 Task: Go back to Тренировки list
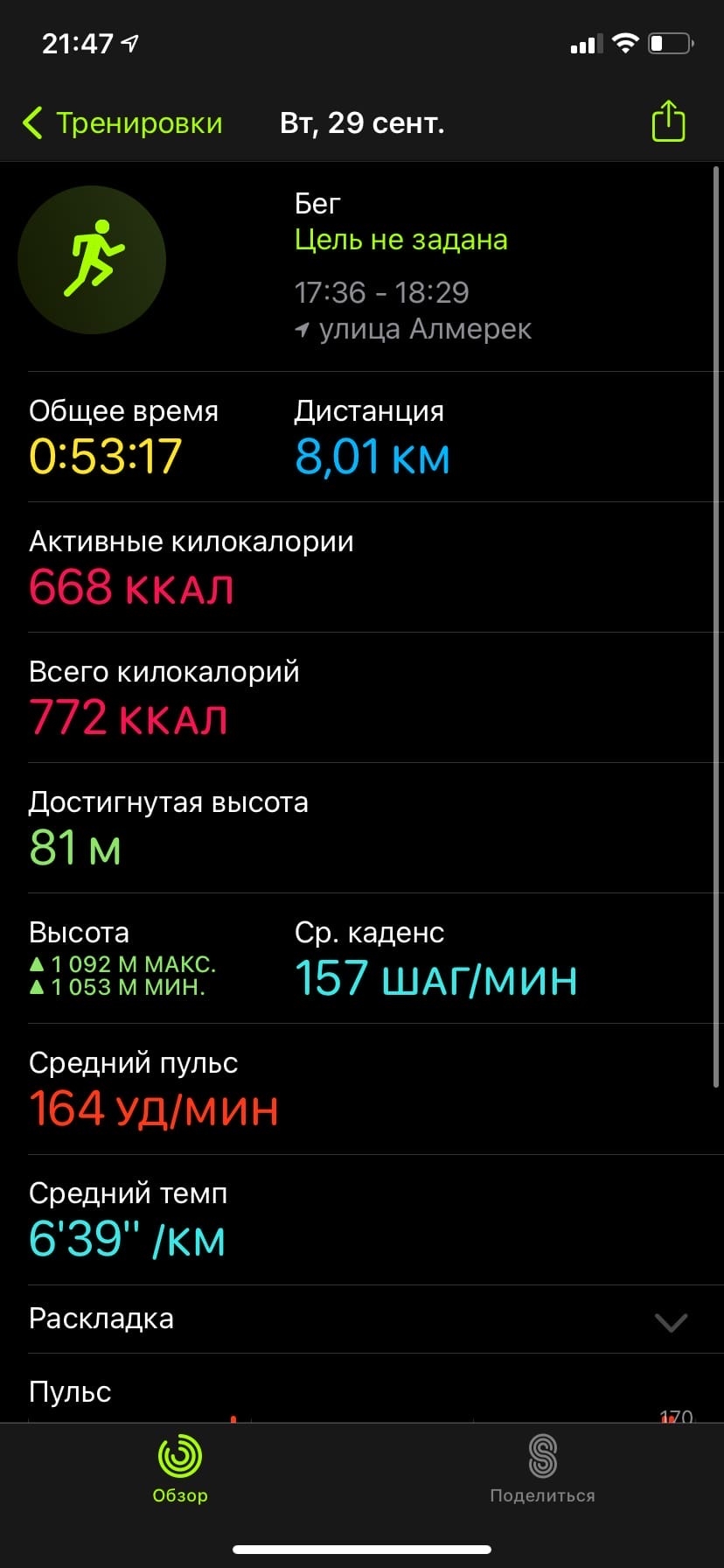tap(122, 123)
